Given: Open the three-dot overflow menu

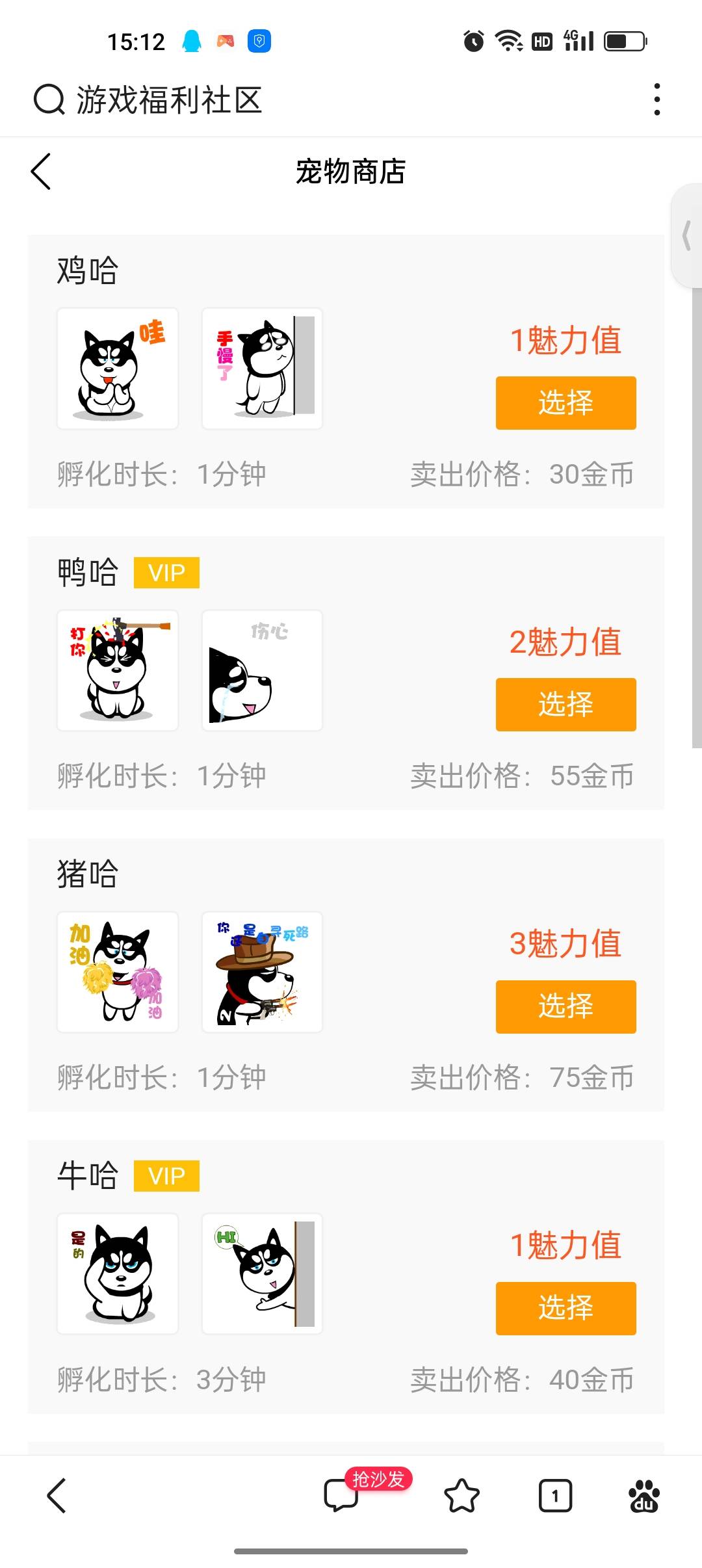Looking at the screenshot, I should [657, 99].
